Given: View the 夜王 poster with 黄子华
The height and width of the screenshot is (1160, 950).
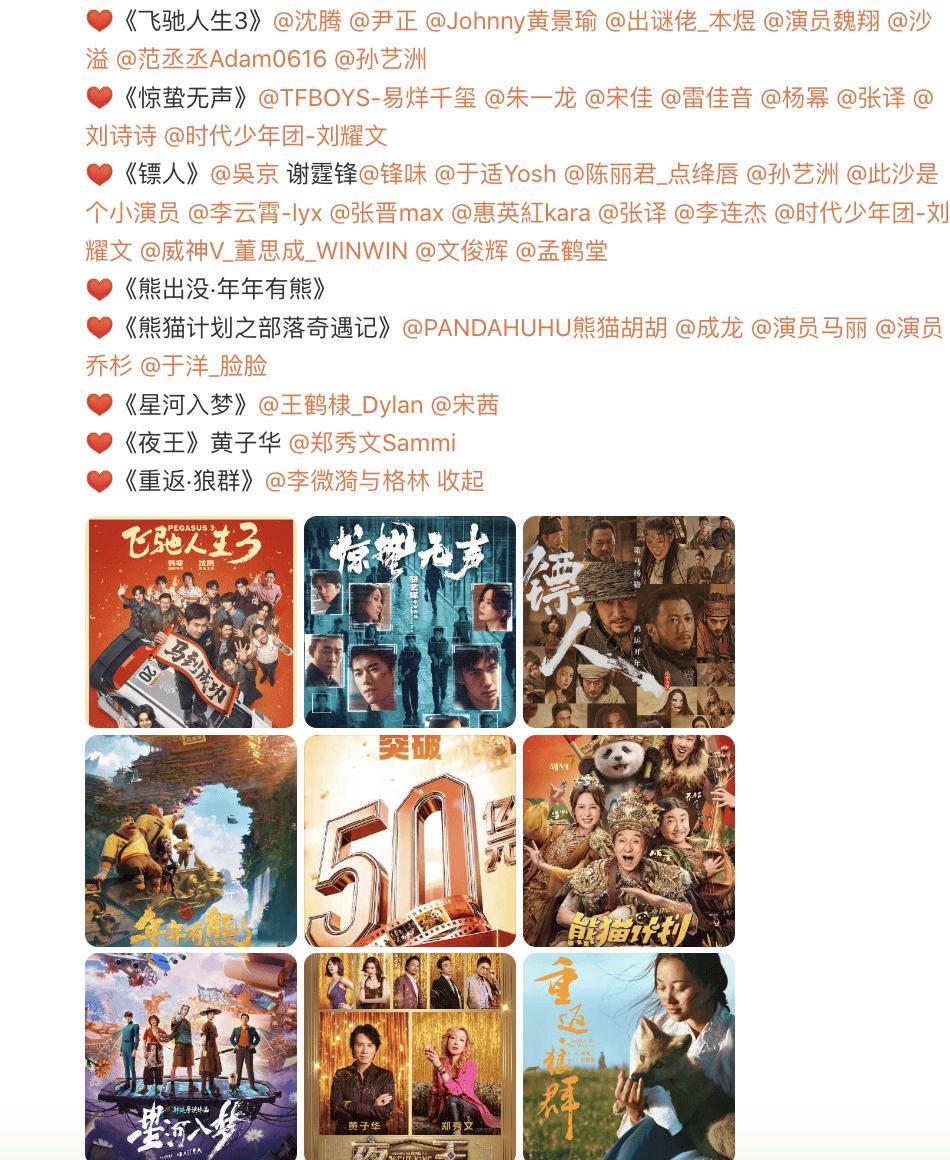Looking at the screenshot, I should coord(410,1056).
